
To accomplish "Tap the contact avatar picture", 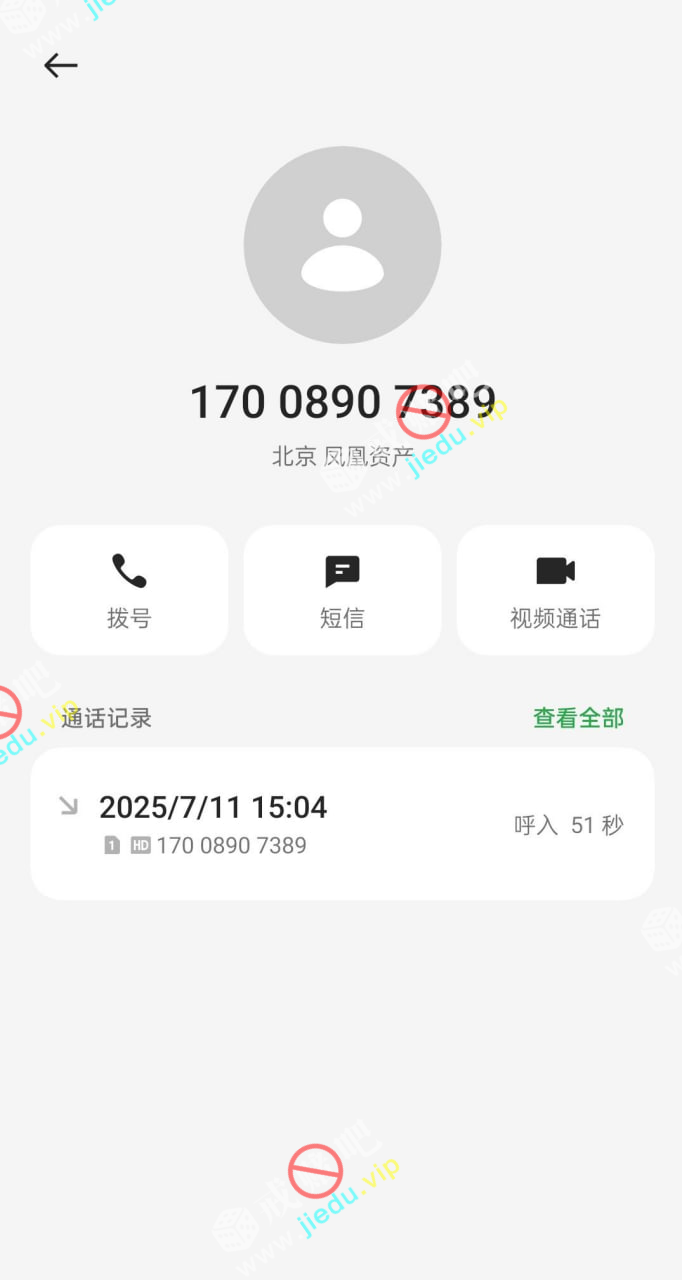I will [342, 245].
